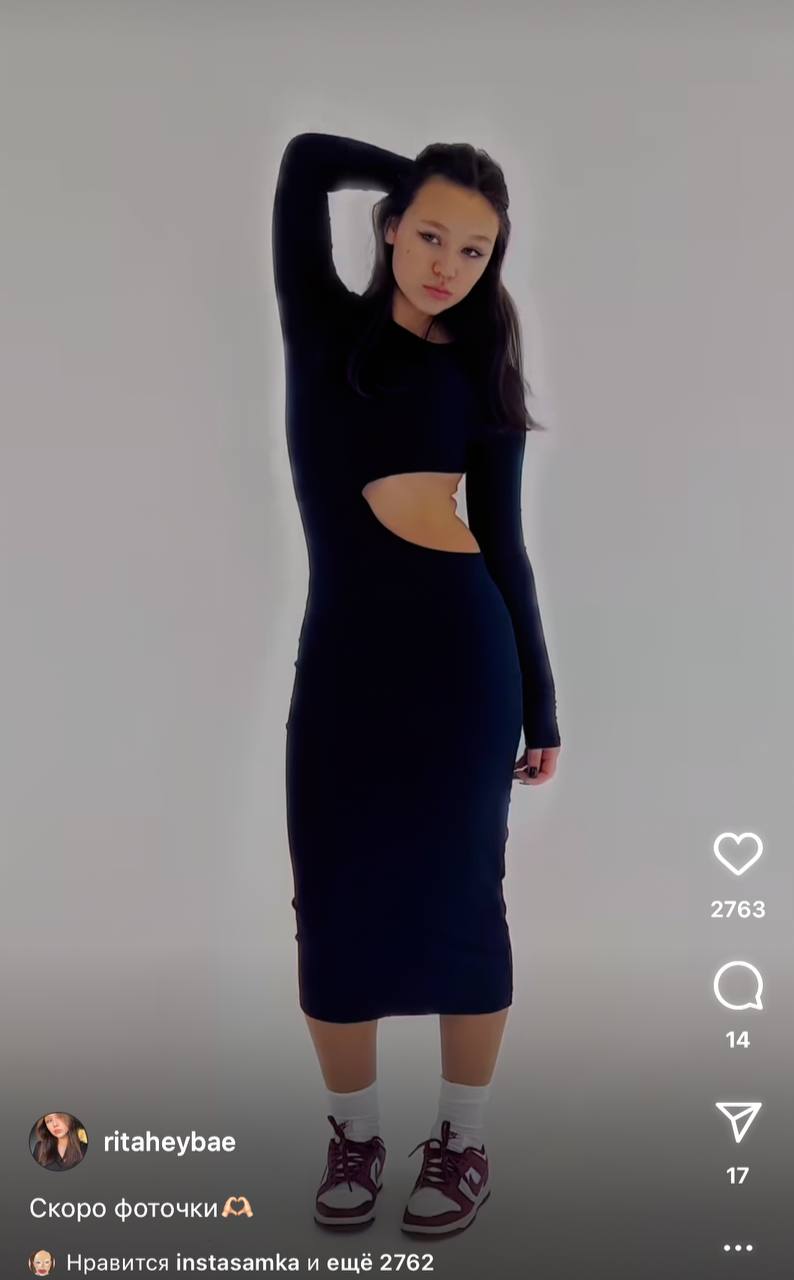Screen dimensions: 794x1280
Task: Visit the ritaheybae username link
Action: coord(170,1142)
